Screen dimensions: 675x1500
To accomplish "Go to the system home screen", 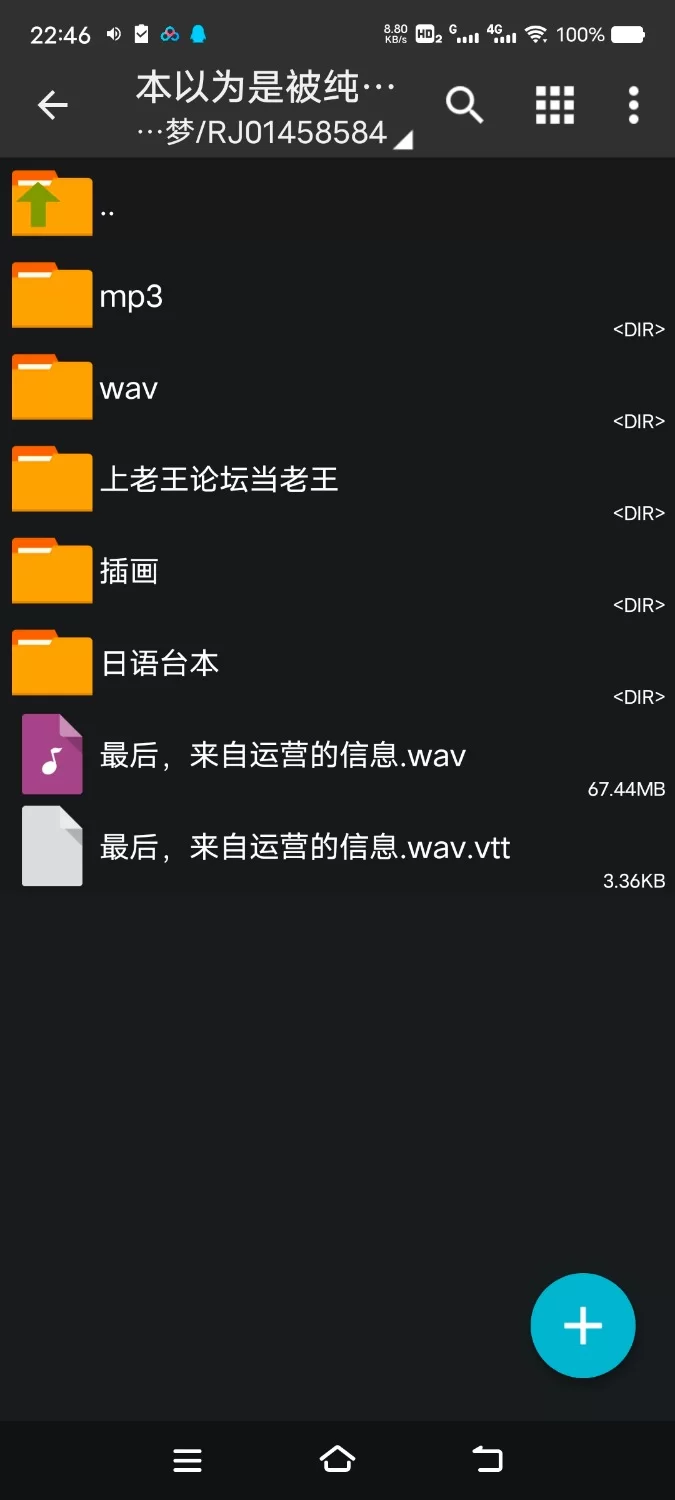I will (x=337, y=1460).
